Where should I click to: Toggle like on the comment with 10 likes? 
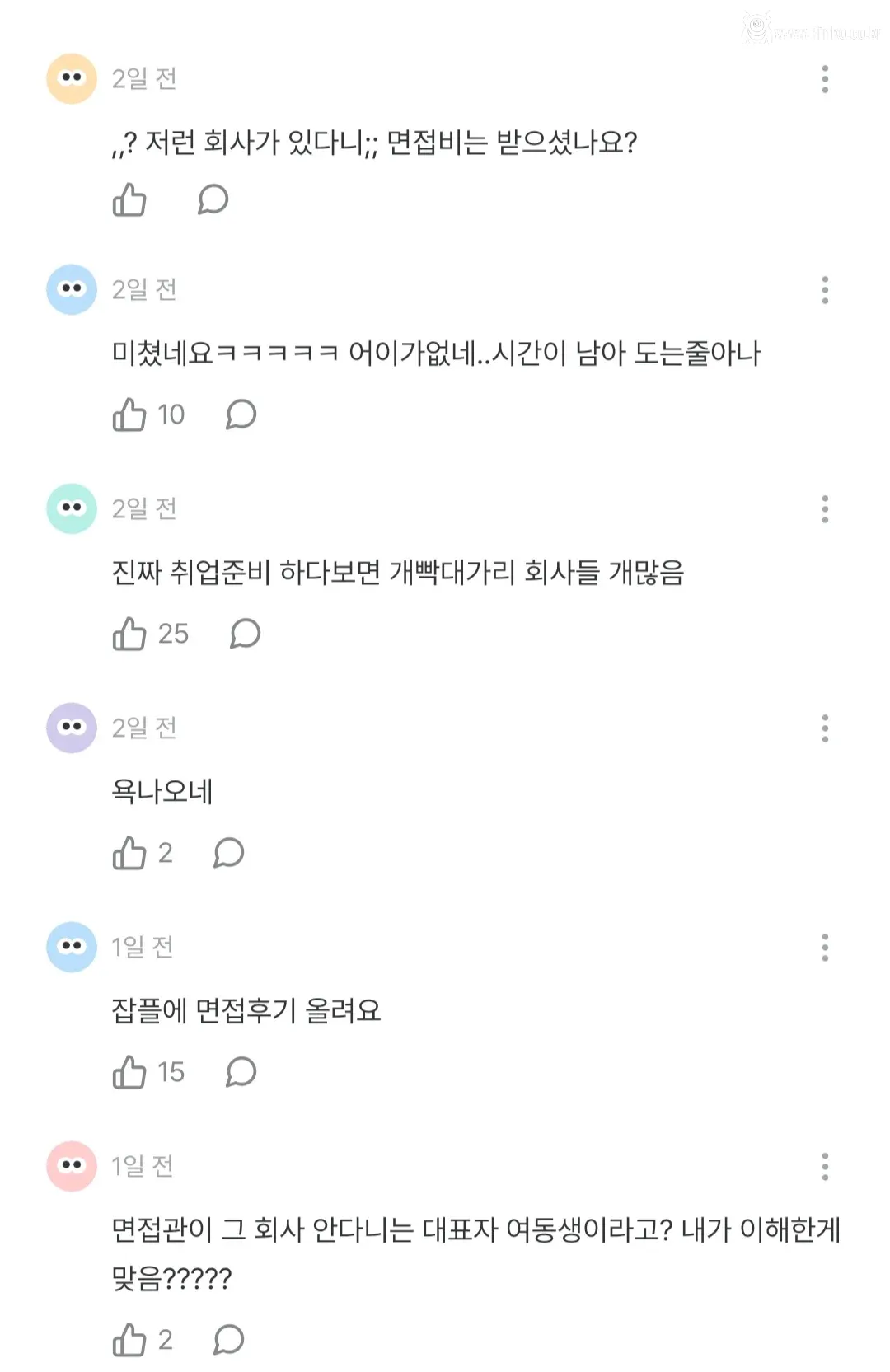click(x=130, y=414)
